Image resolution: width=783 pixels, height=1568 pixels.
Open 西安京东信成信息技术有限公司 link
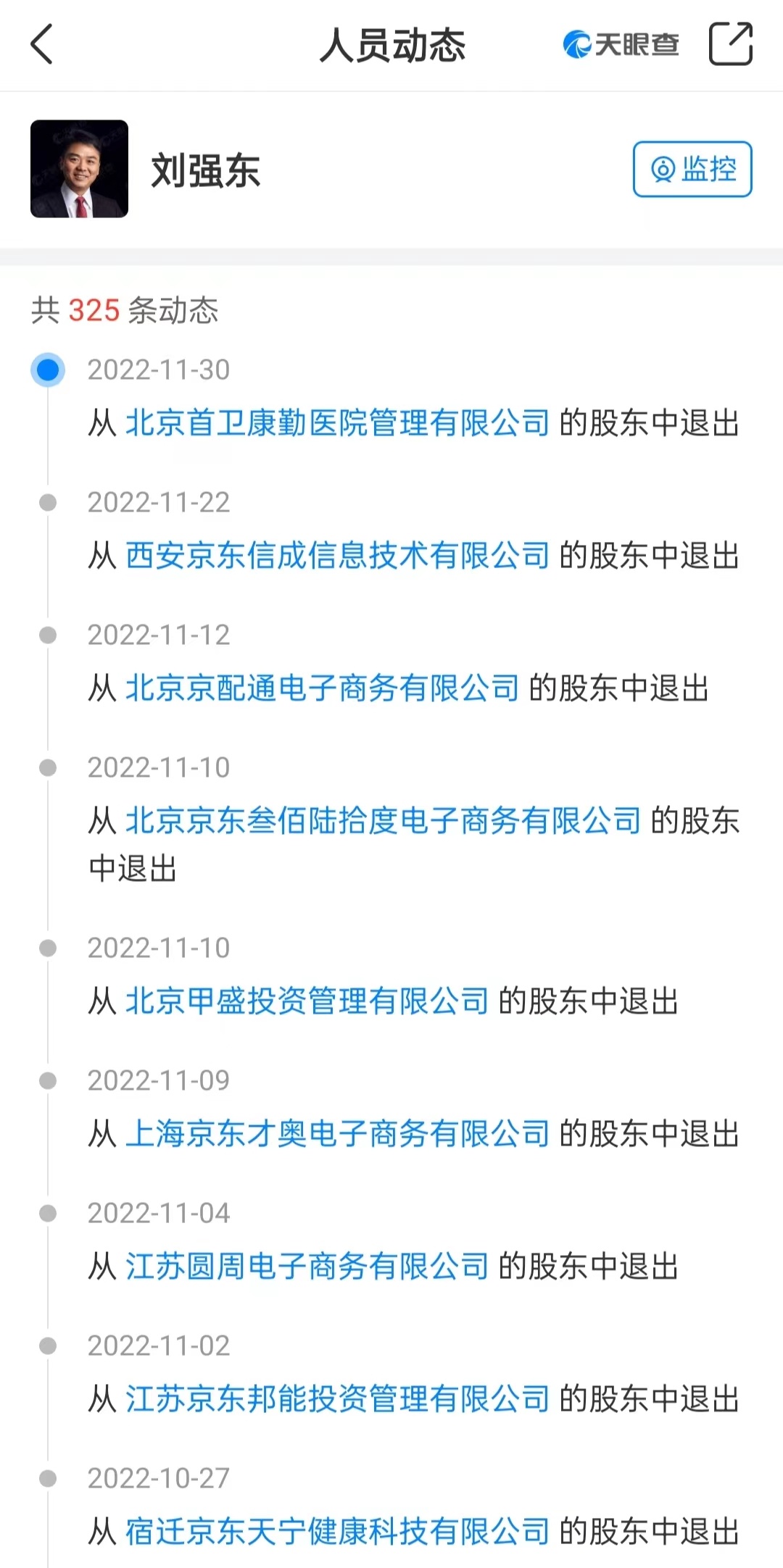(x=338, y=556)
